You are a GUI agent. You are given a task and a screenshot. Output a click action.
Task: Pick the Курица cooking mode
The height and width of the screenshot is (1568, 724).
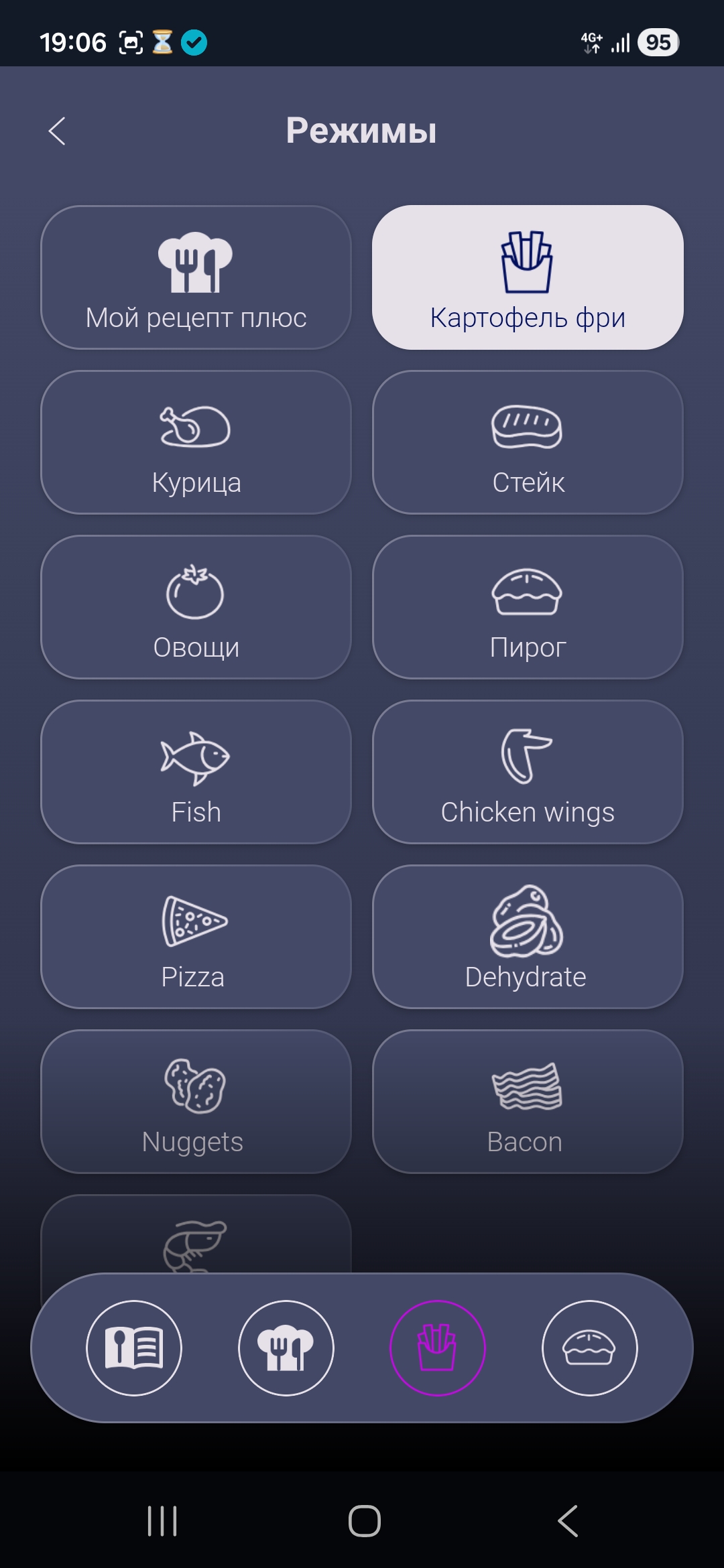click(196, 442)
